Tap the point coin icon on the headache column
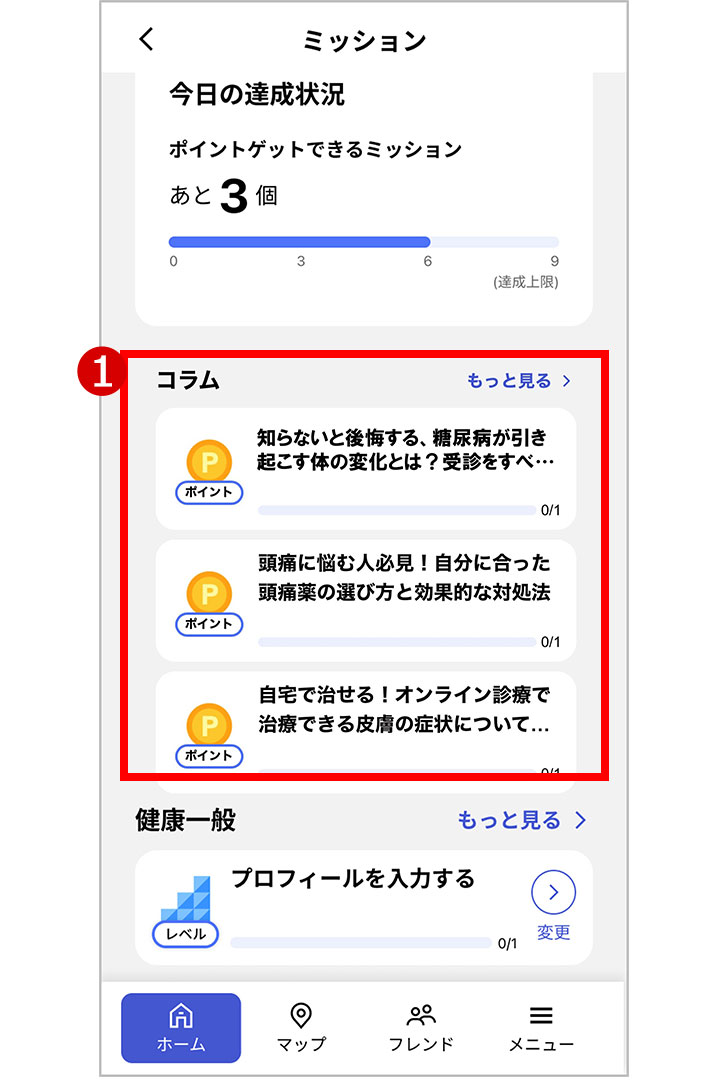Viewport: 728px width, 1084px height. click(207, 593)
